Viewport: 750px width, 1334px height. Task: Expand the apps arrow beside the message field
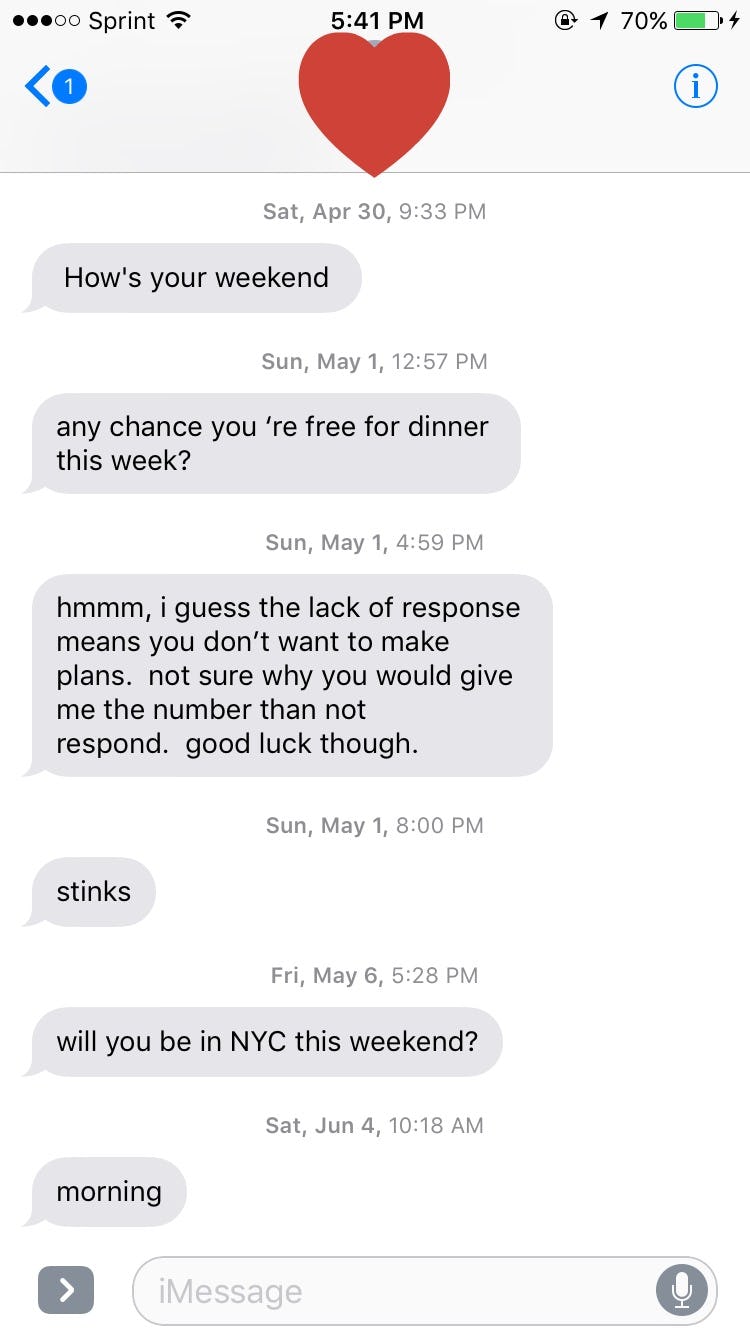tap(66, 1291)
